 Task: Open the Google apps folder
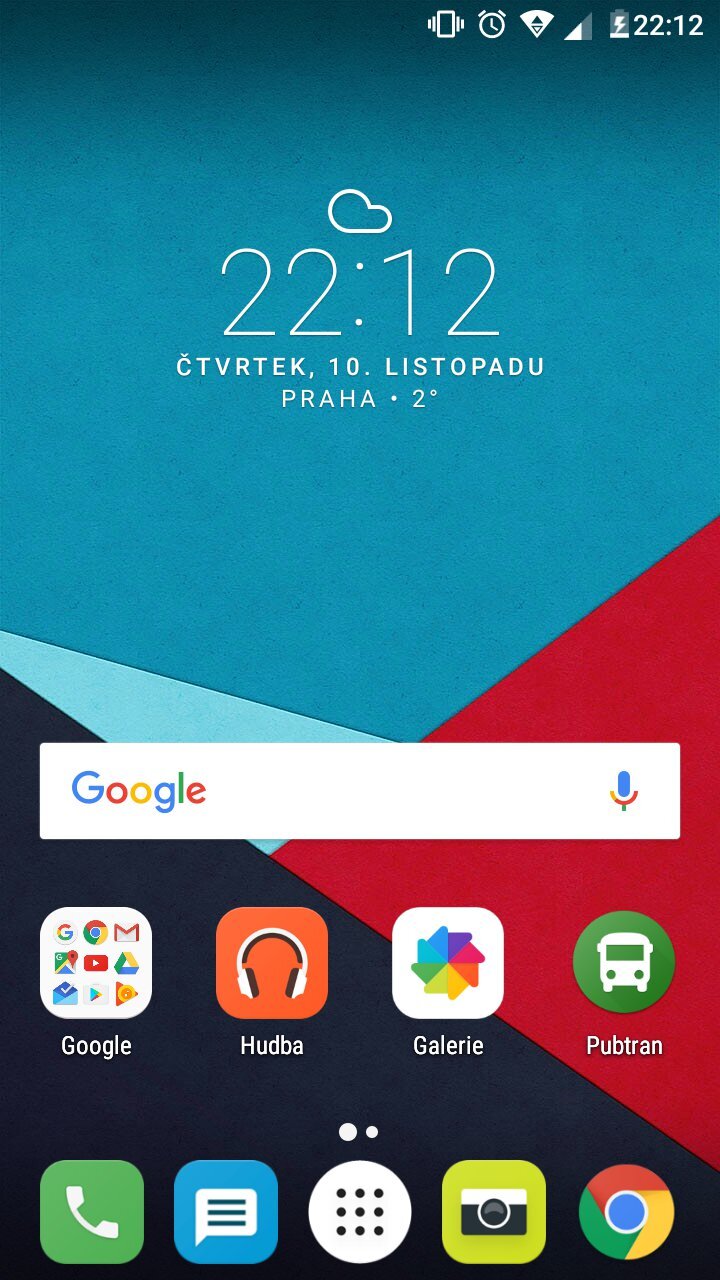(96, 962)
